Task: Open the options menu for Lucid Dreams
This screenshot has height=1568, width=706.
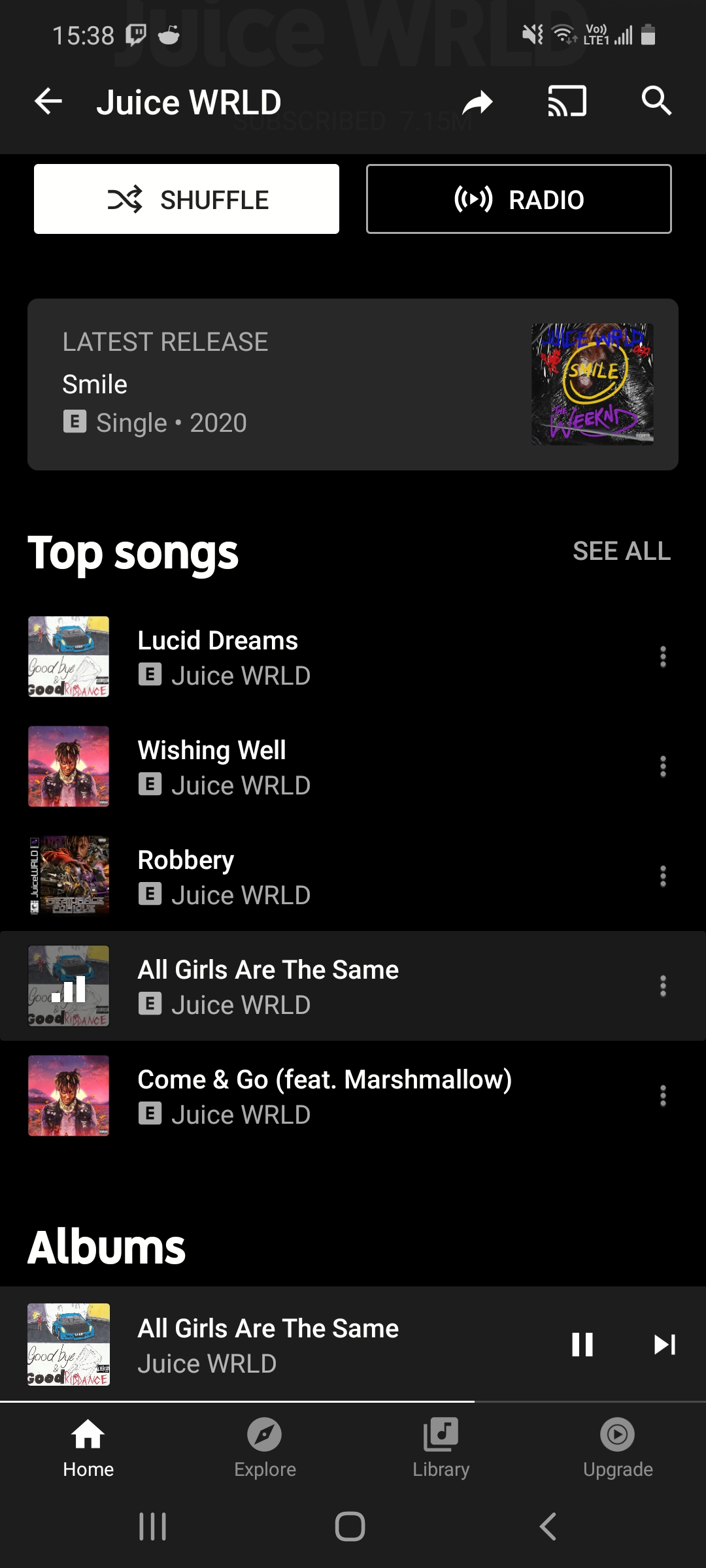Action: pos(662,657)
